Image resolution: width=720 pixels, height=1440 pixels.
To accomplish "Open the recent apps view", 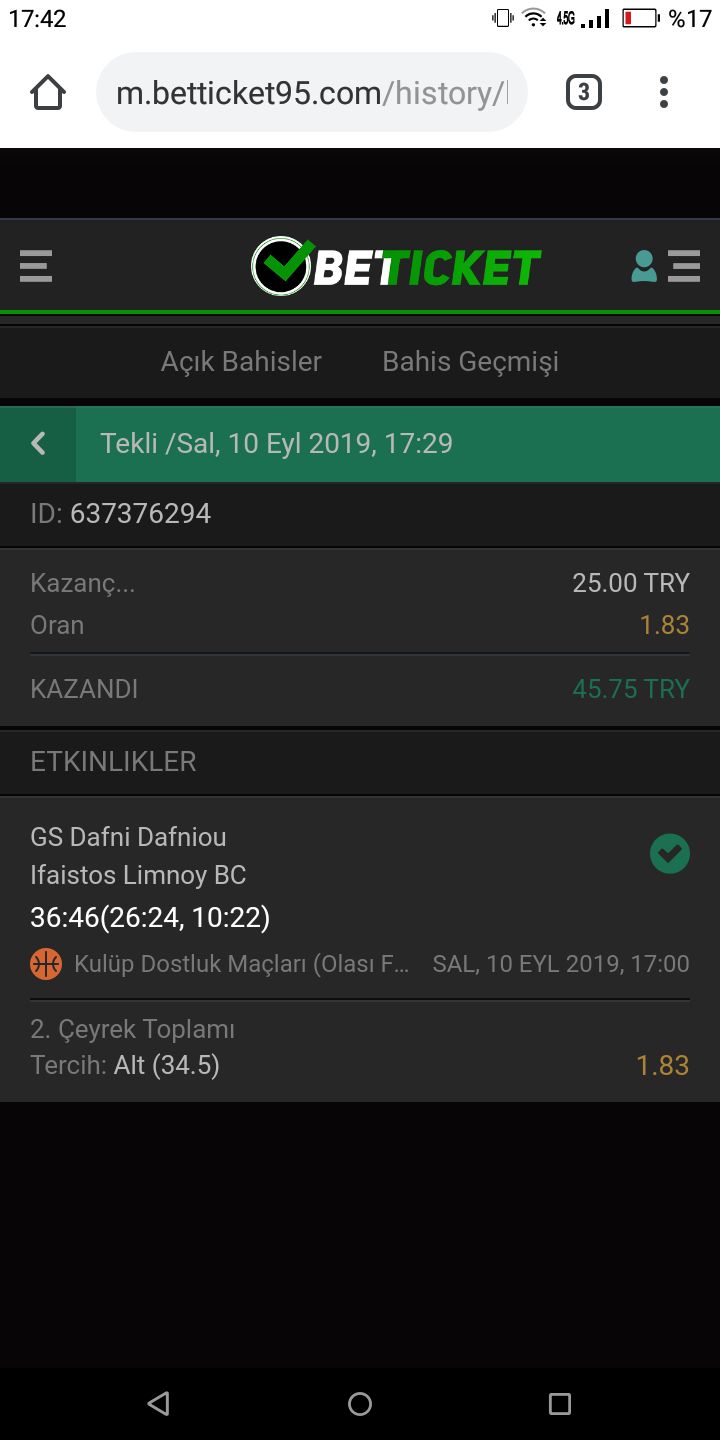I will pos(560,1404).
